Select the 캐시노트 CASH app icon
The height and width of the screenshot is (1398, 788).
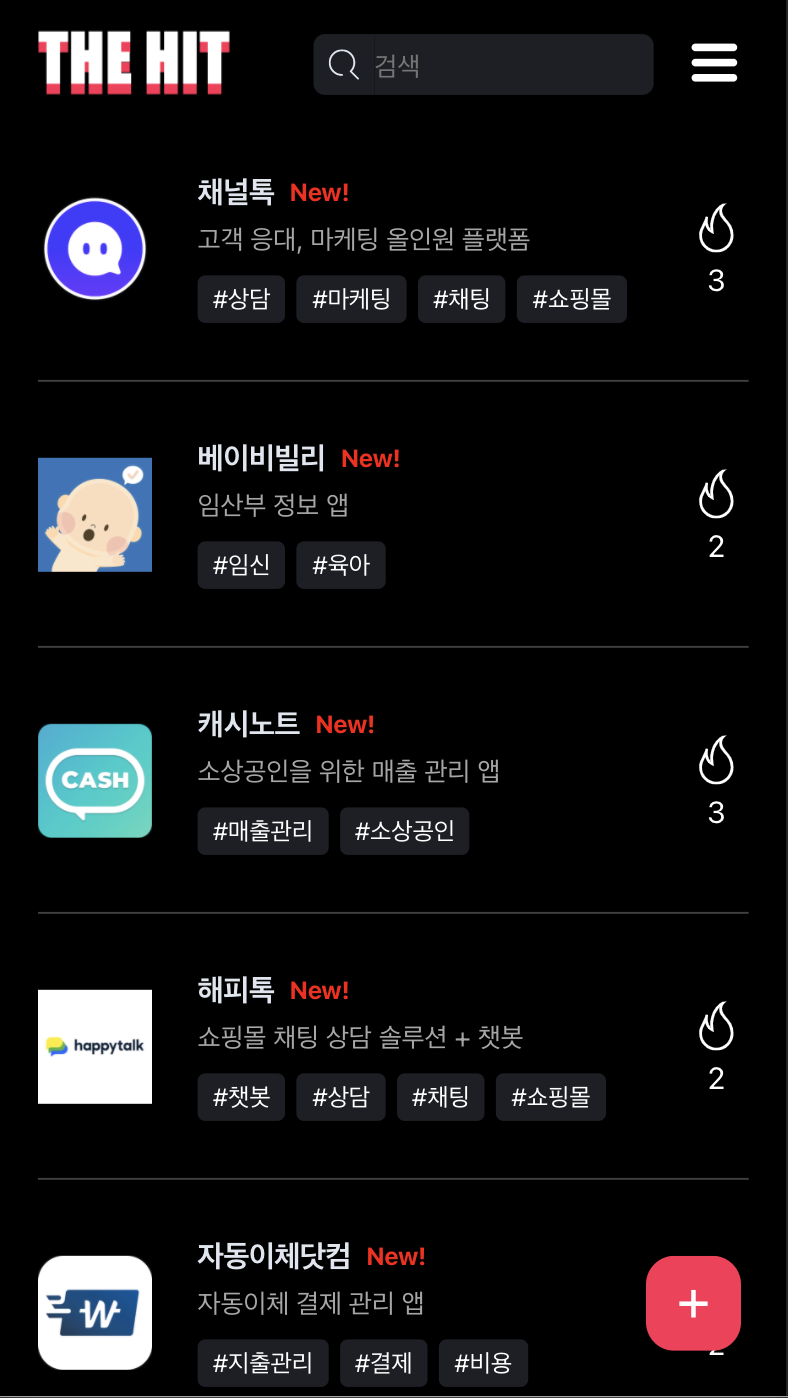(x=95, y=780)
